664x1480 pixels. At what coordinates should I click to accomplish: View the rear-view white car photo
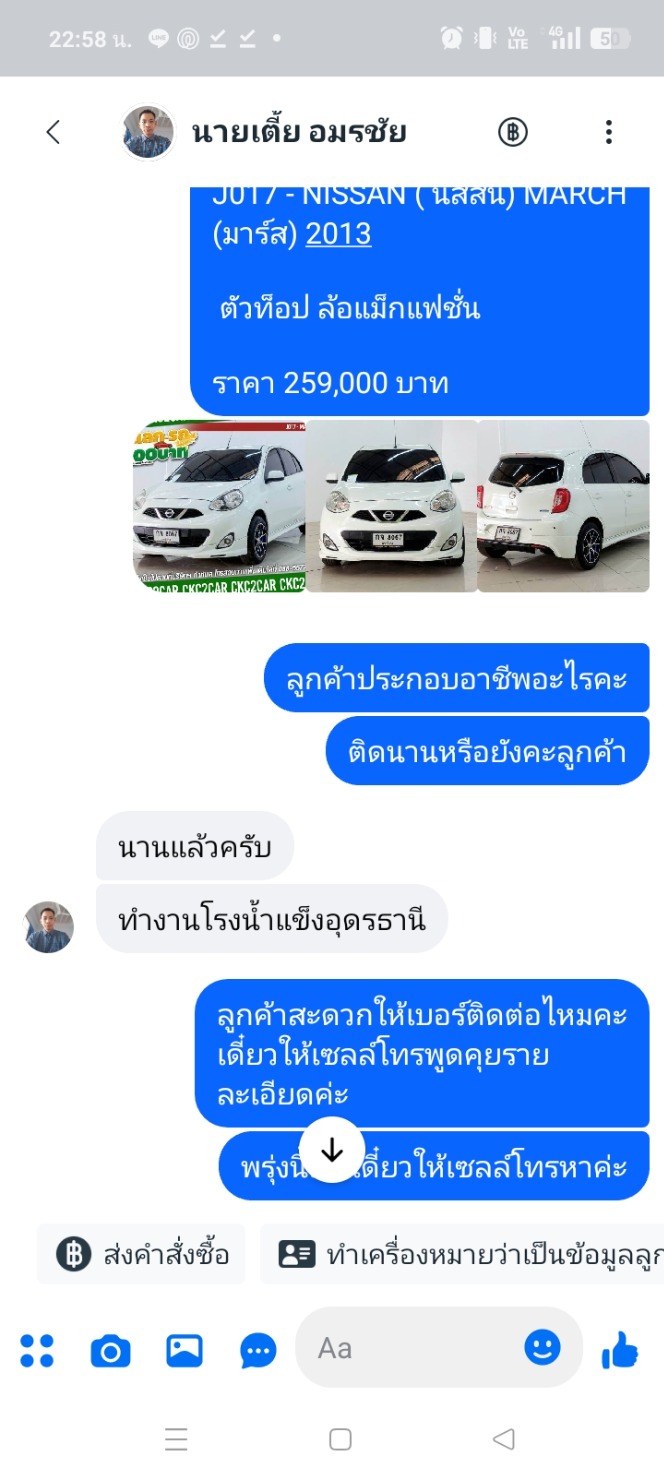[563, 506]
